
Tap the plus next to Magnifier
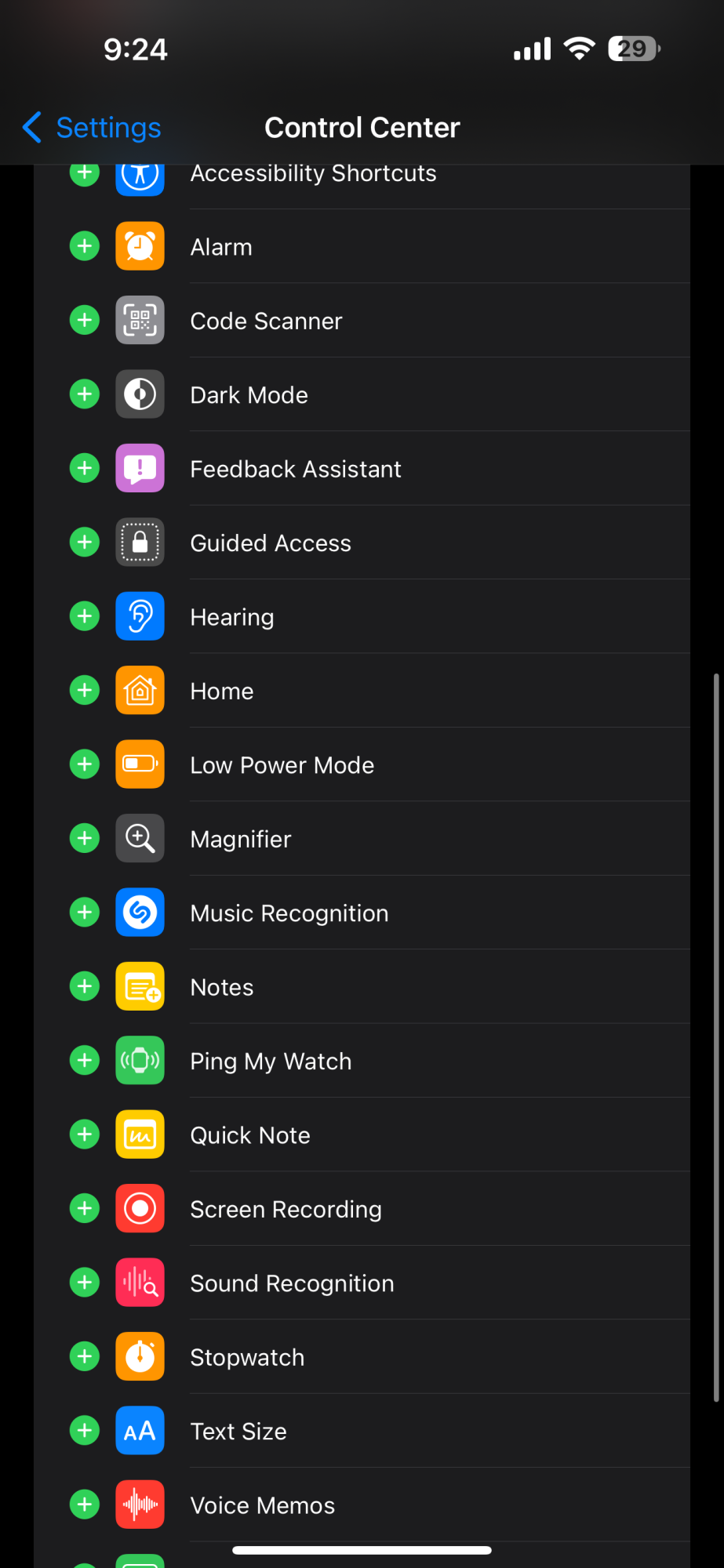[x=85, y=838]
